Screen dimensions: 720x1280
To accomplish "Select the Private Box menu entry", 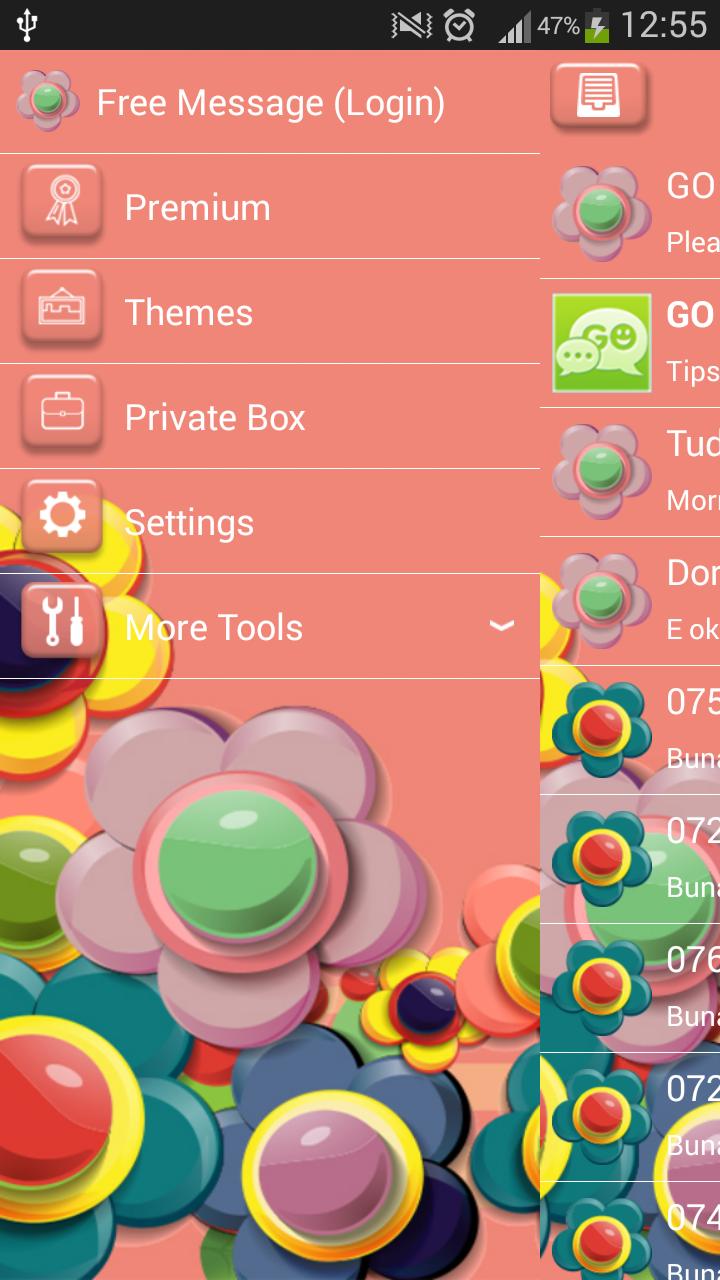I will (215, 417).
